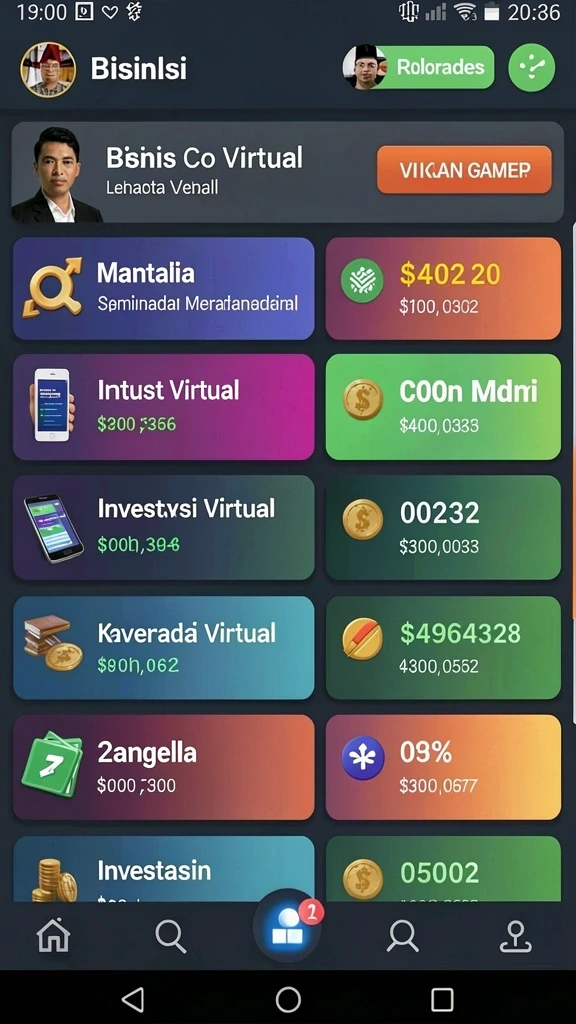
Task: Switch to the search tab with magnifier
Action: [171, 936]
